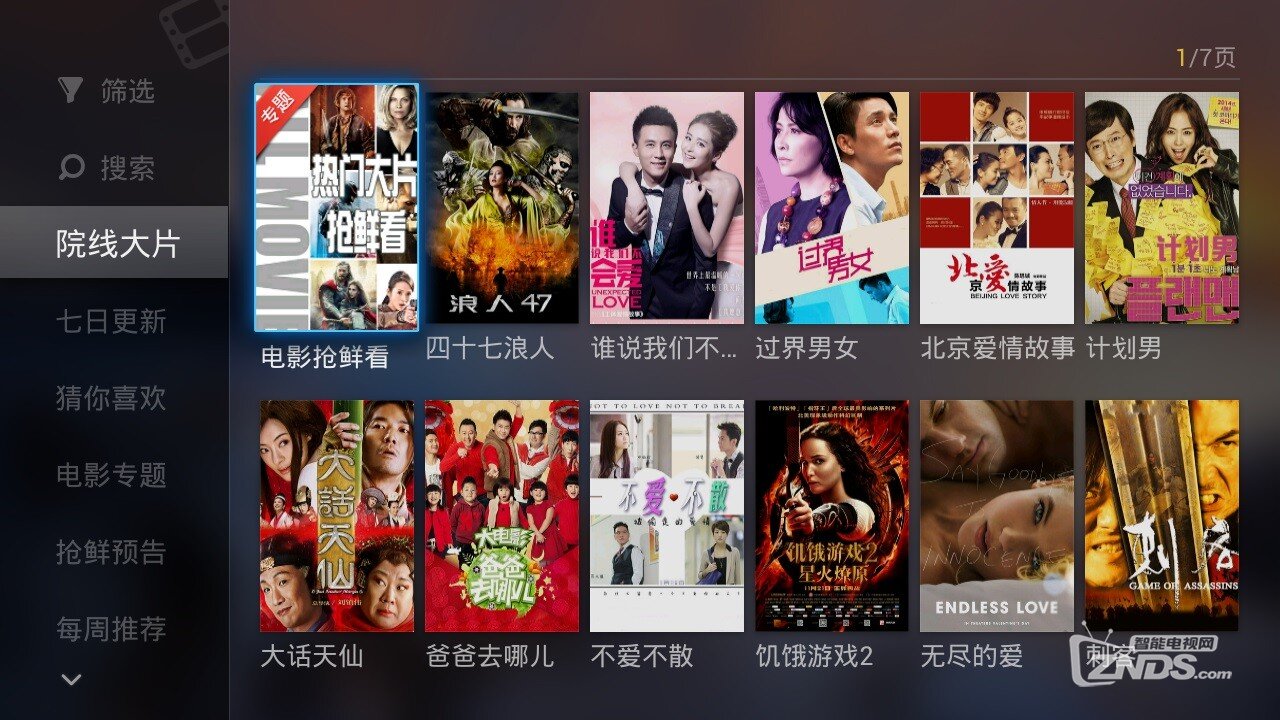Open the movie 不爱不散

click(666, 516)
